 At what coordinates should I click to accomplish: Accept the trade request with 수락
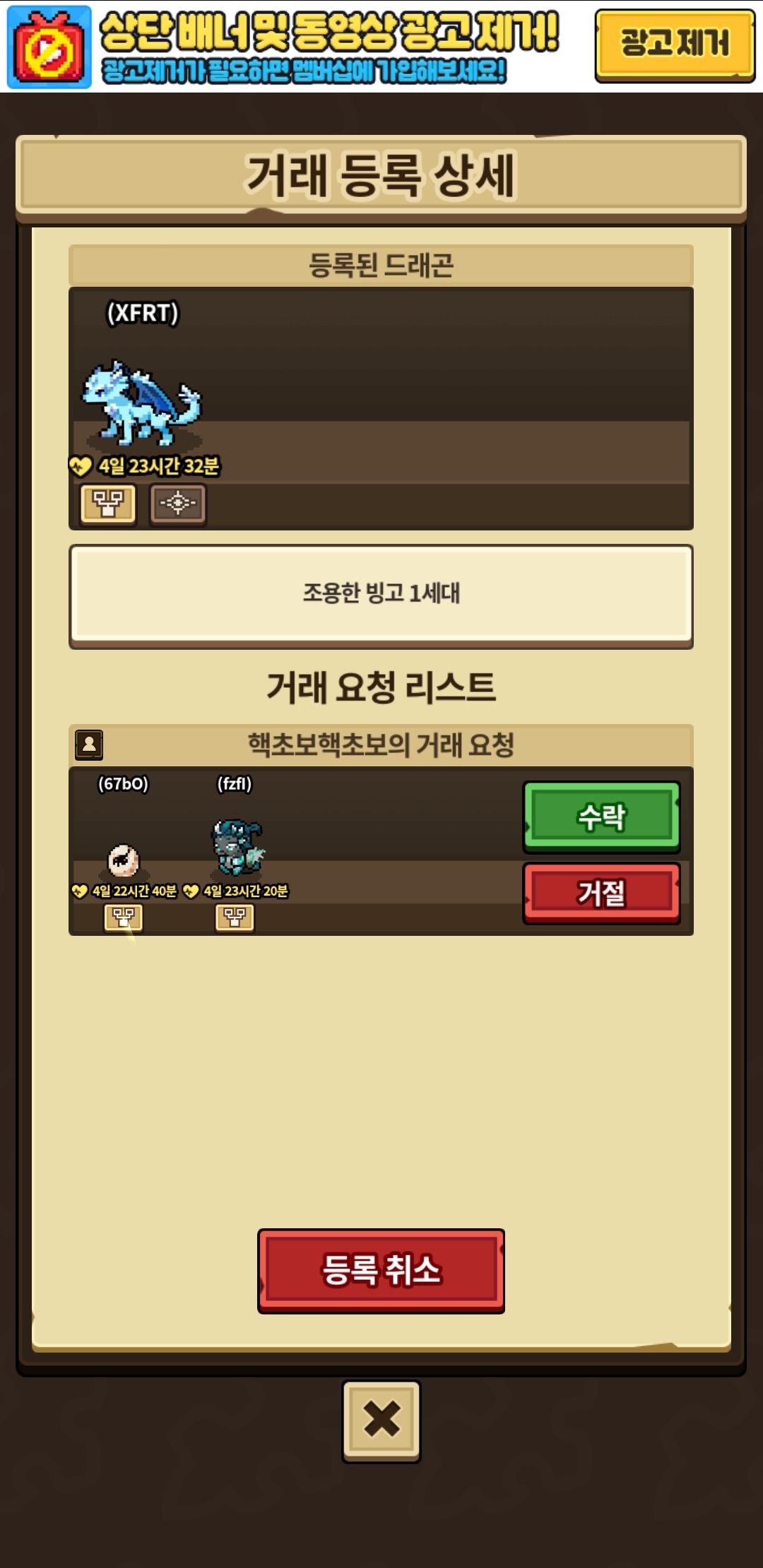(x=601, y=817)
